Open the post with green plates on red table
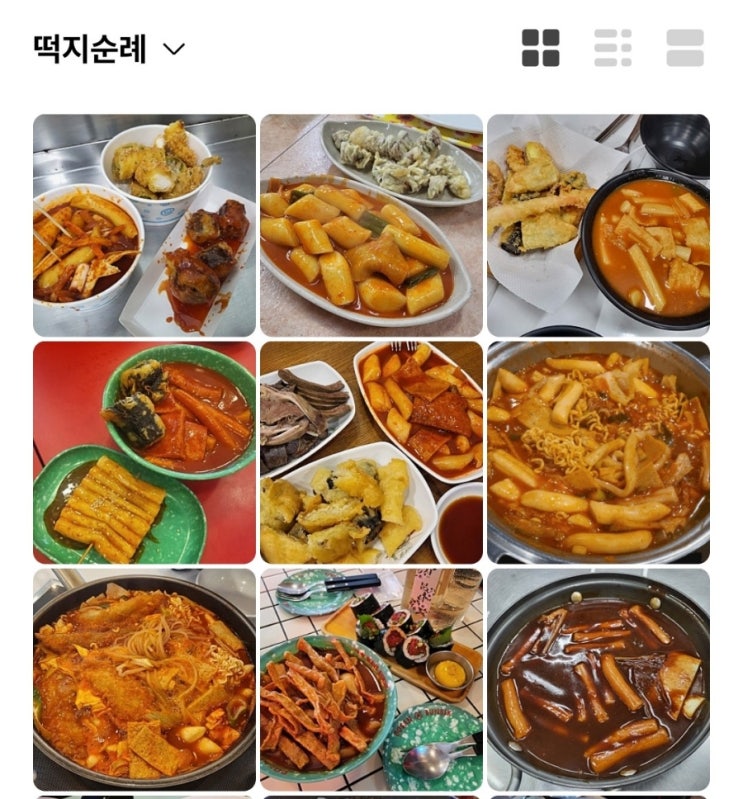Viewport: 743px width, 799px height. pos(144,452)
